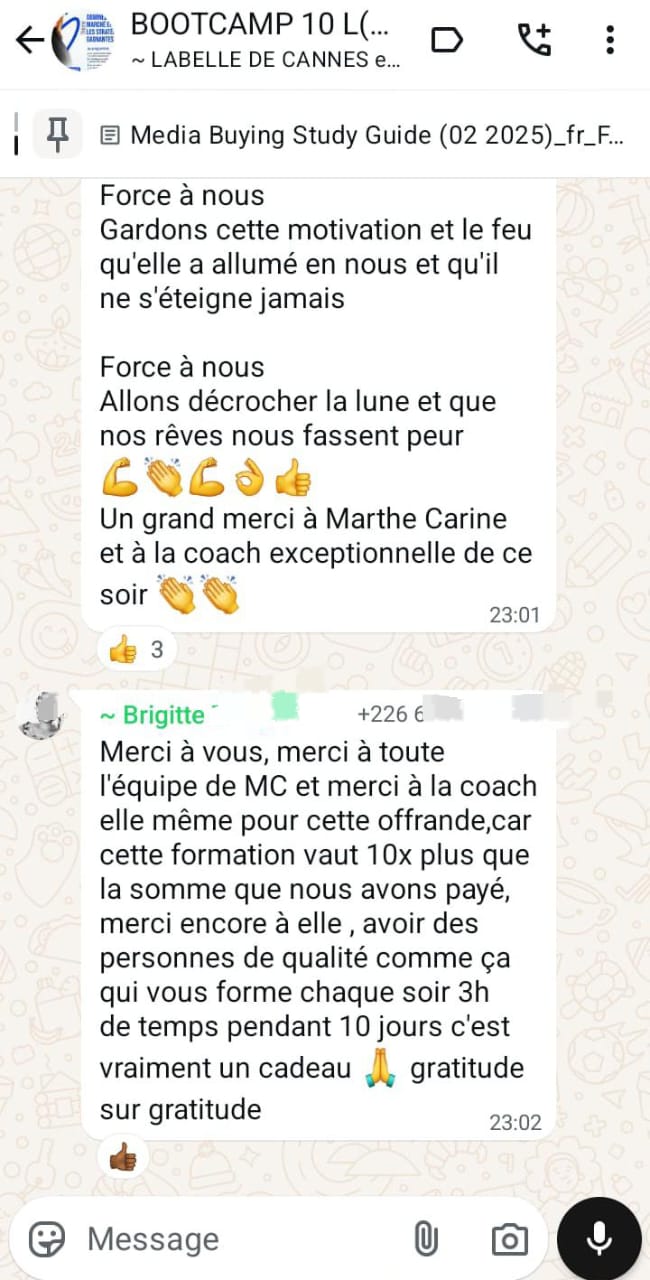This screenshot has height=1280, width=650.
Task: Start a group call
Action: tap(533, 40)
